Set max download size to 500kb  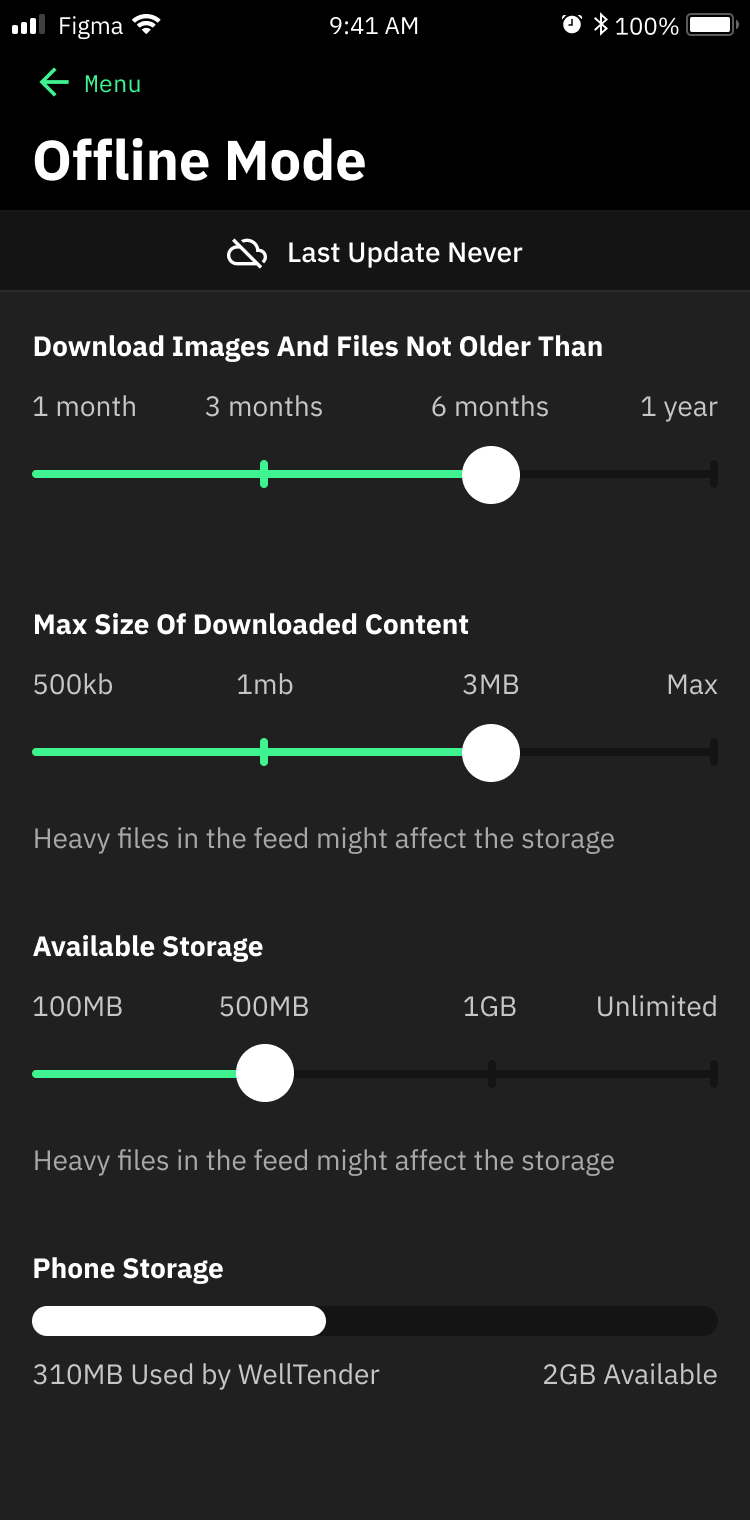click(x=37, y=752)
